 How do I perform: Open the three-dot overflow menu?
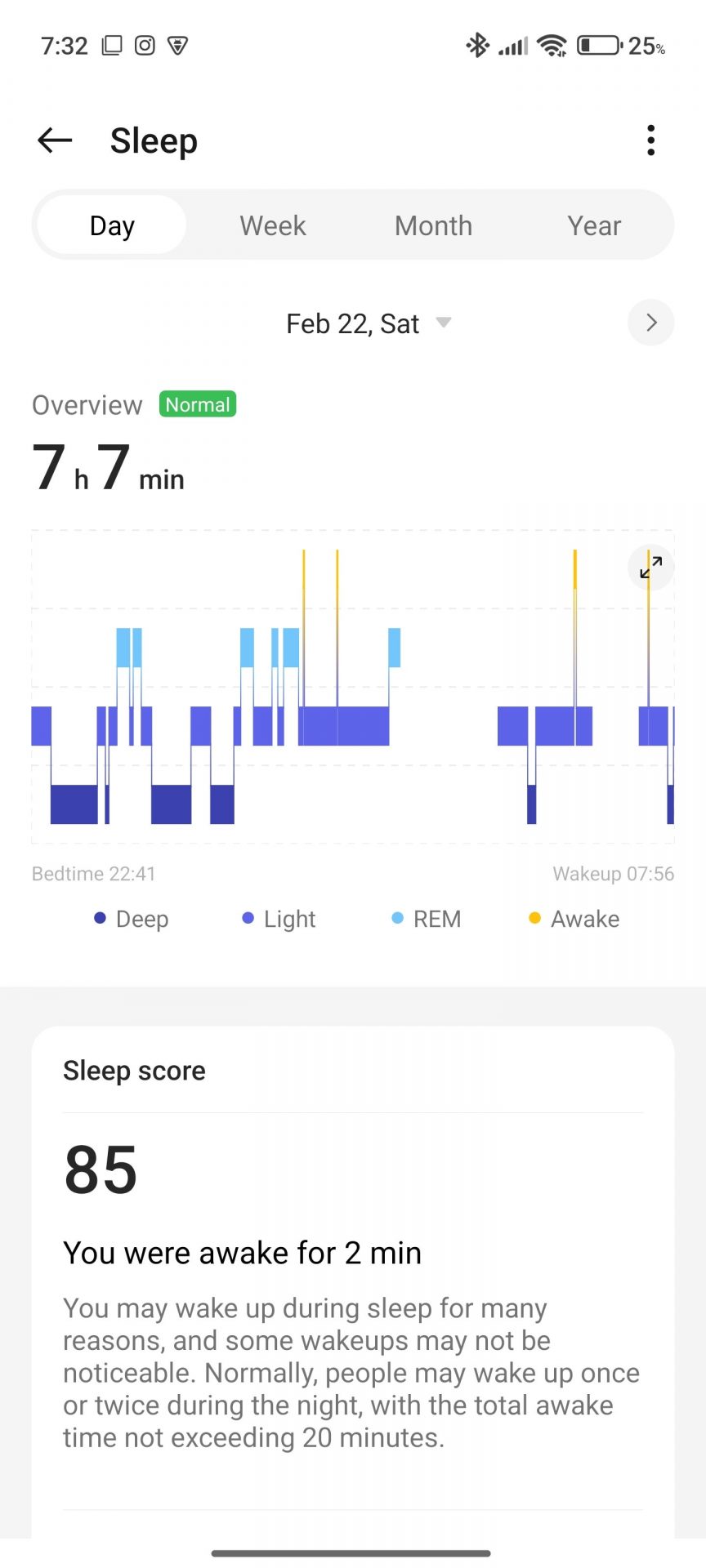pos(650,140)
